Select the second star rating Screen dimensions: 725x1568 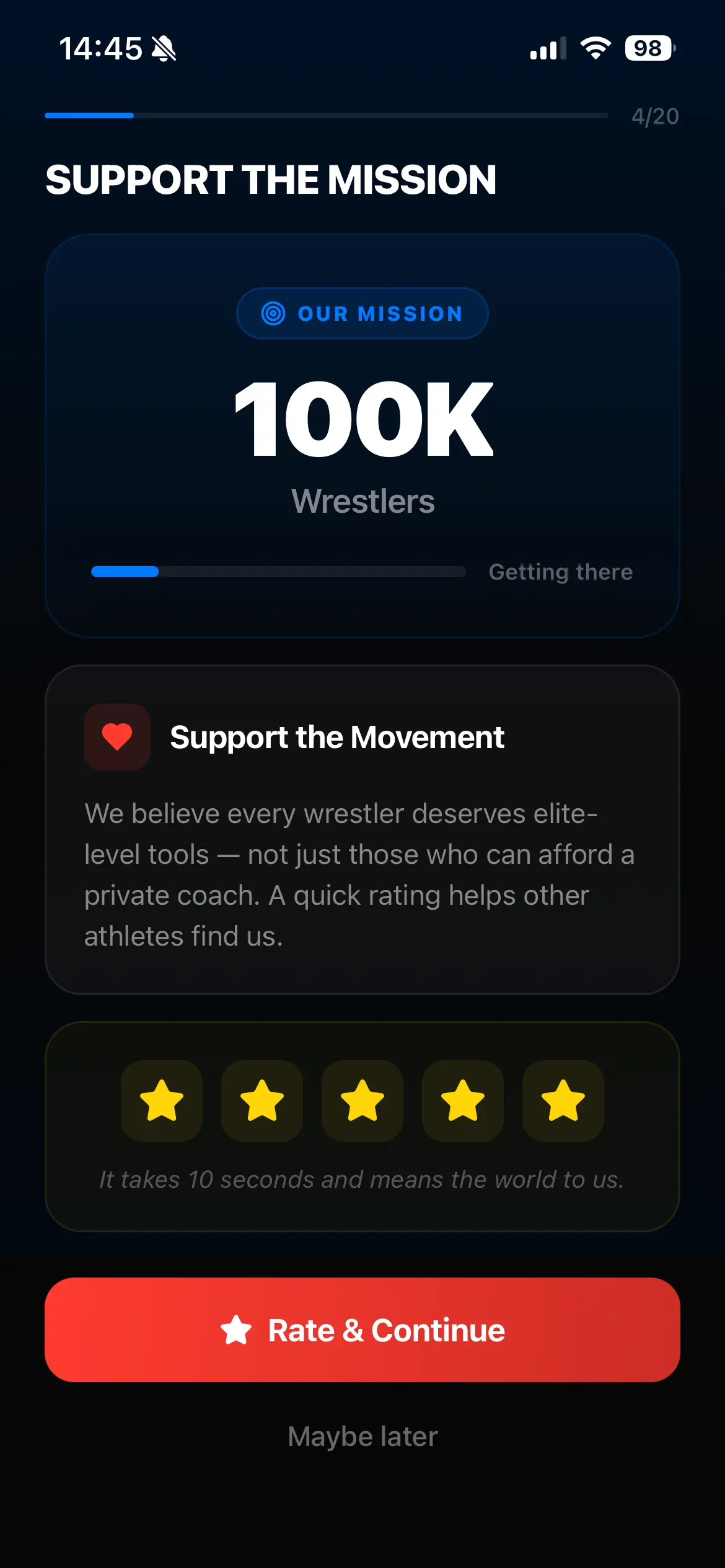262,1100
